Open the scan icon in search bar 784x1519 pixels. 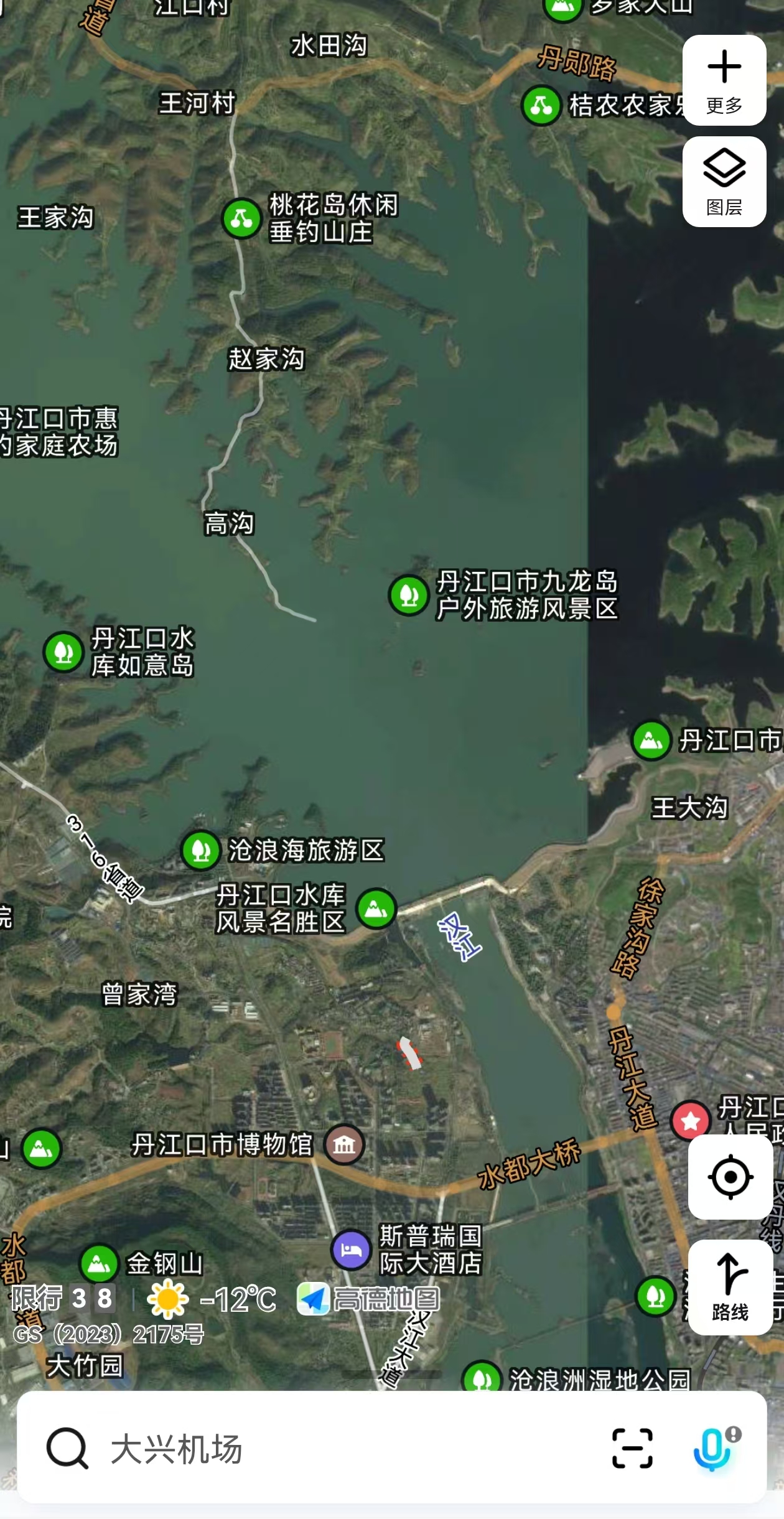632,1448
